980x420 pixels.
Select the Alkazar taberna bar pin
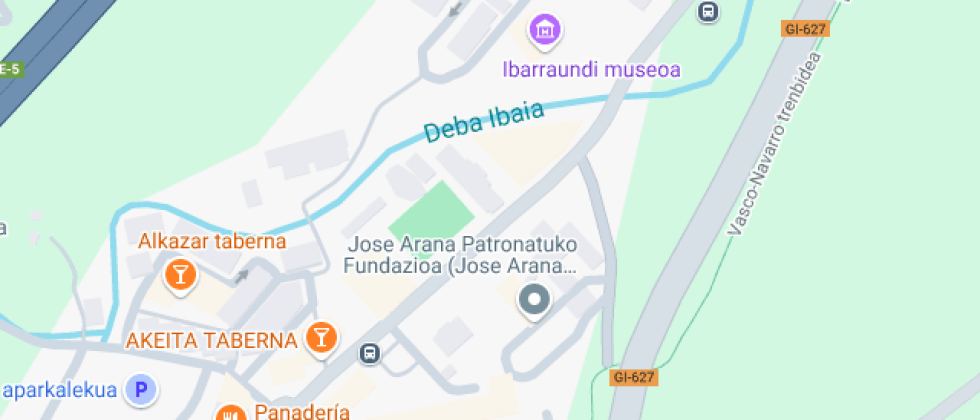180,273
